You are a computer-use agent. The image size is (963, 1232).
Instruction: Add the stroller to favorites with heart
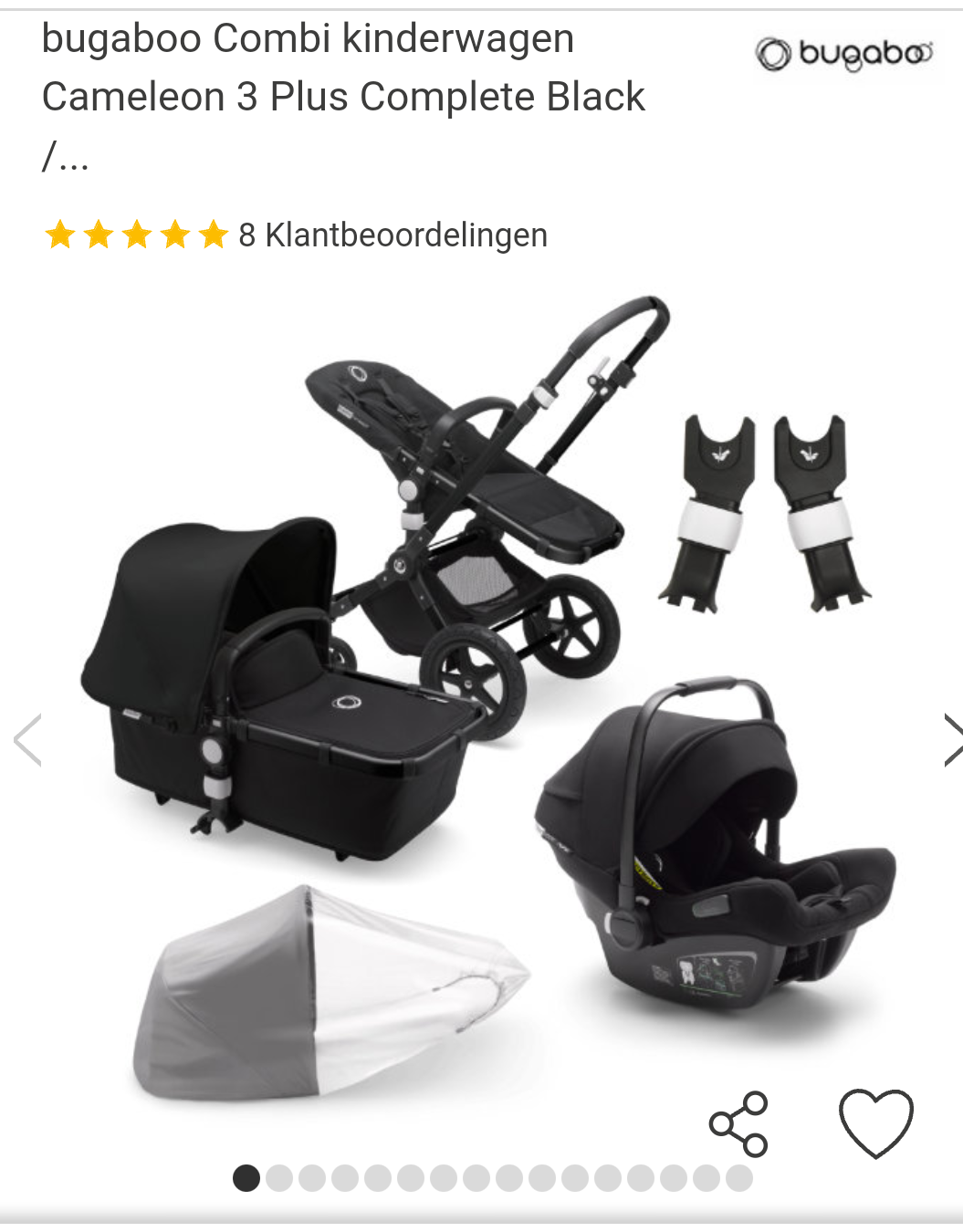click(875, 1123)
